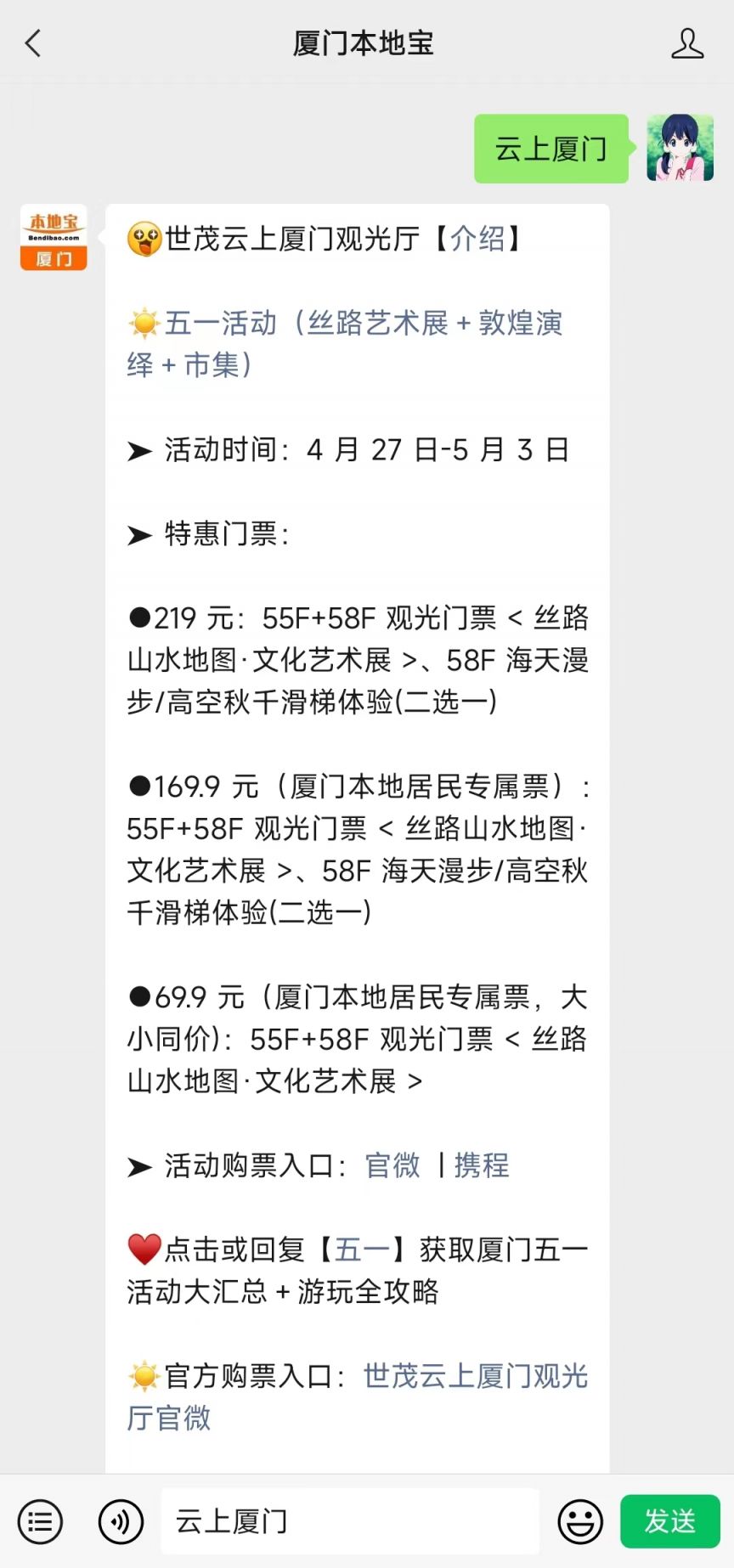Open the emoji picker
Viewport: 734px width, 1568px height.
(x=580, y=1521)
